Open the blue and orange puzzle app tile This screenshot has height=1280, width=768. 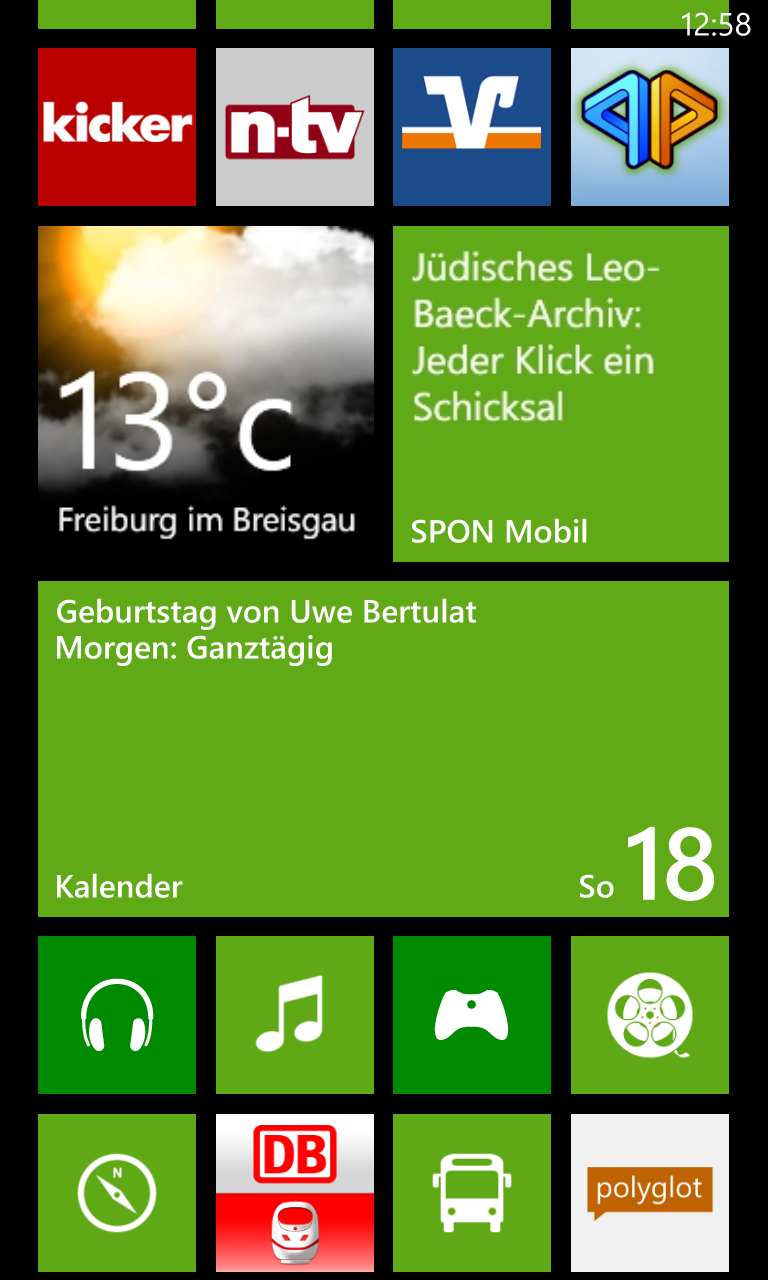click(x=650, y=127)
